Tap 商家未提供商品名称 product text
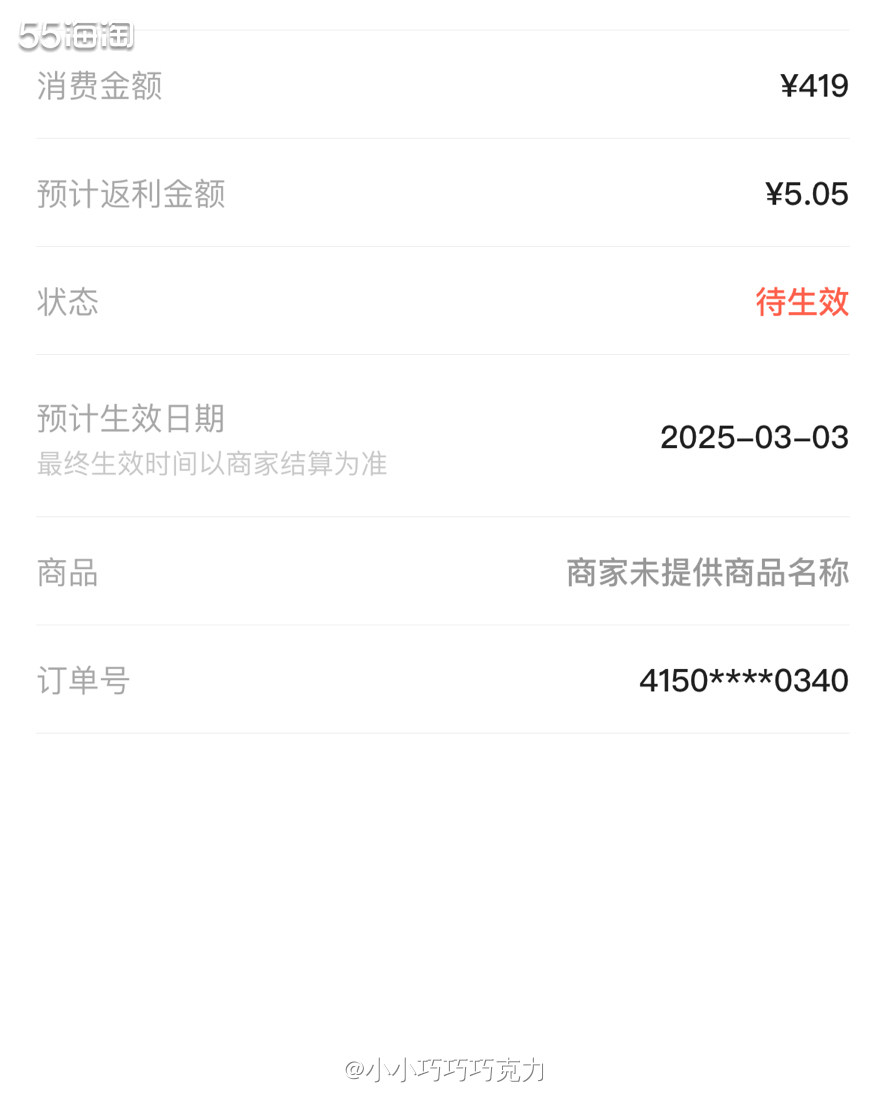The height and width of the screenshot is (1108, 886). click(708, 574)
